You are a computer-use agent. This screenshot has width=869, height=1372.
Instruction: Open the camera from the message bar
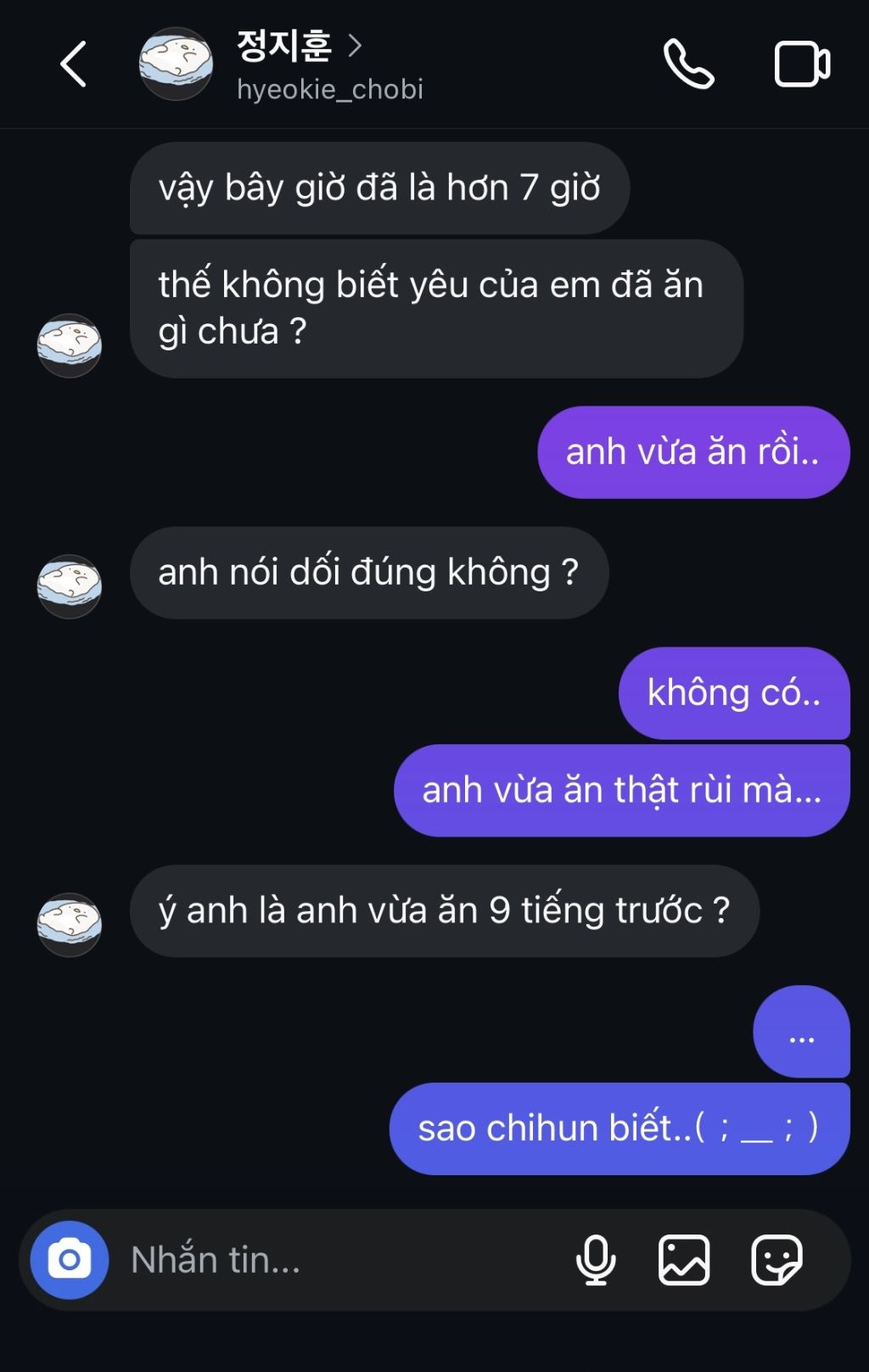[x=70, y=1260]
